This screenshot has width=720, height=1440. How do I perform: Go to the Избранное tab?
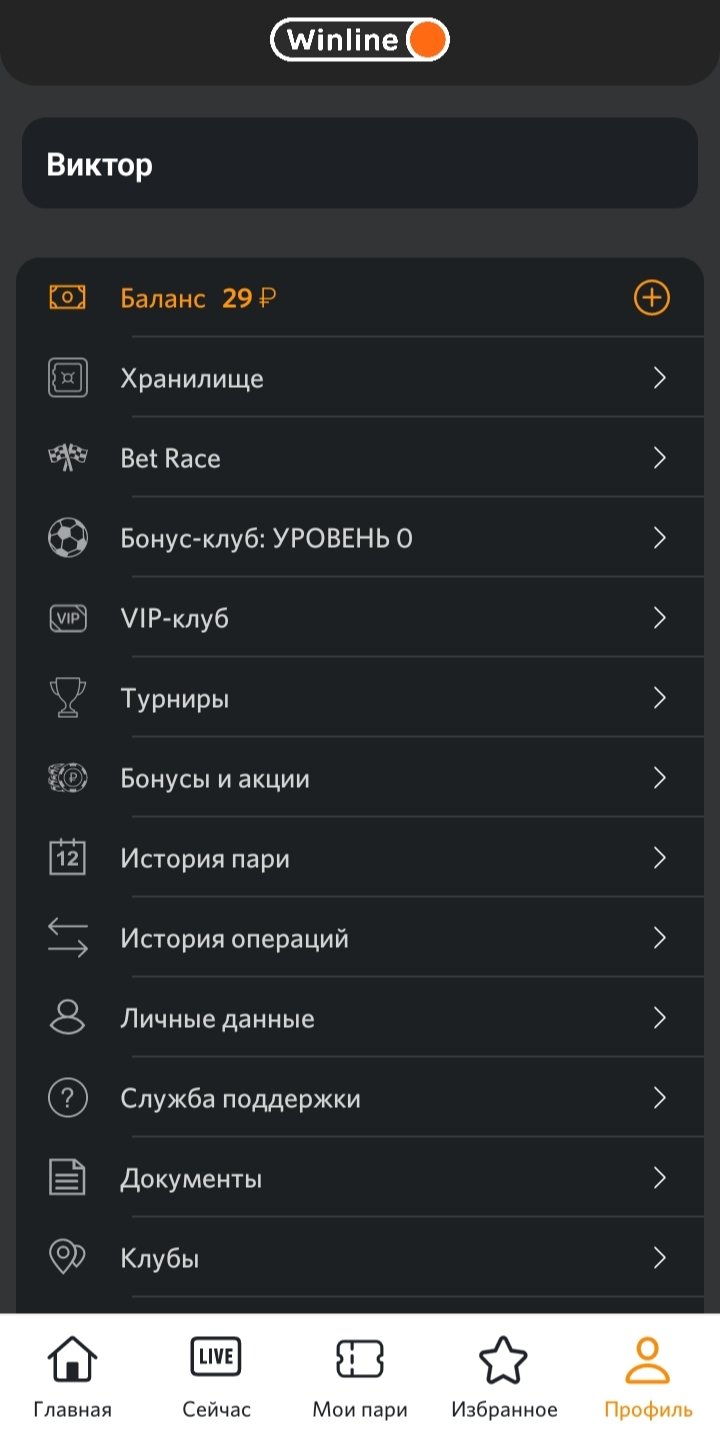click(x=504, y=1377)
